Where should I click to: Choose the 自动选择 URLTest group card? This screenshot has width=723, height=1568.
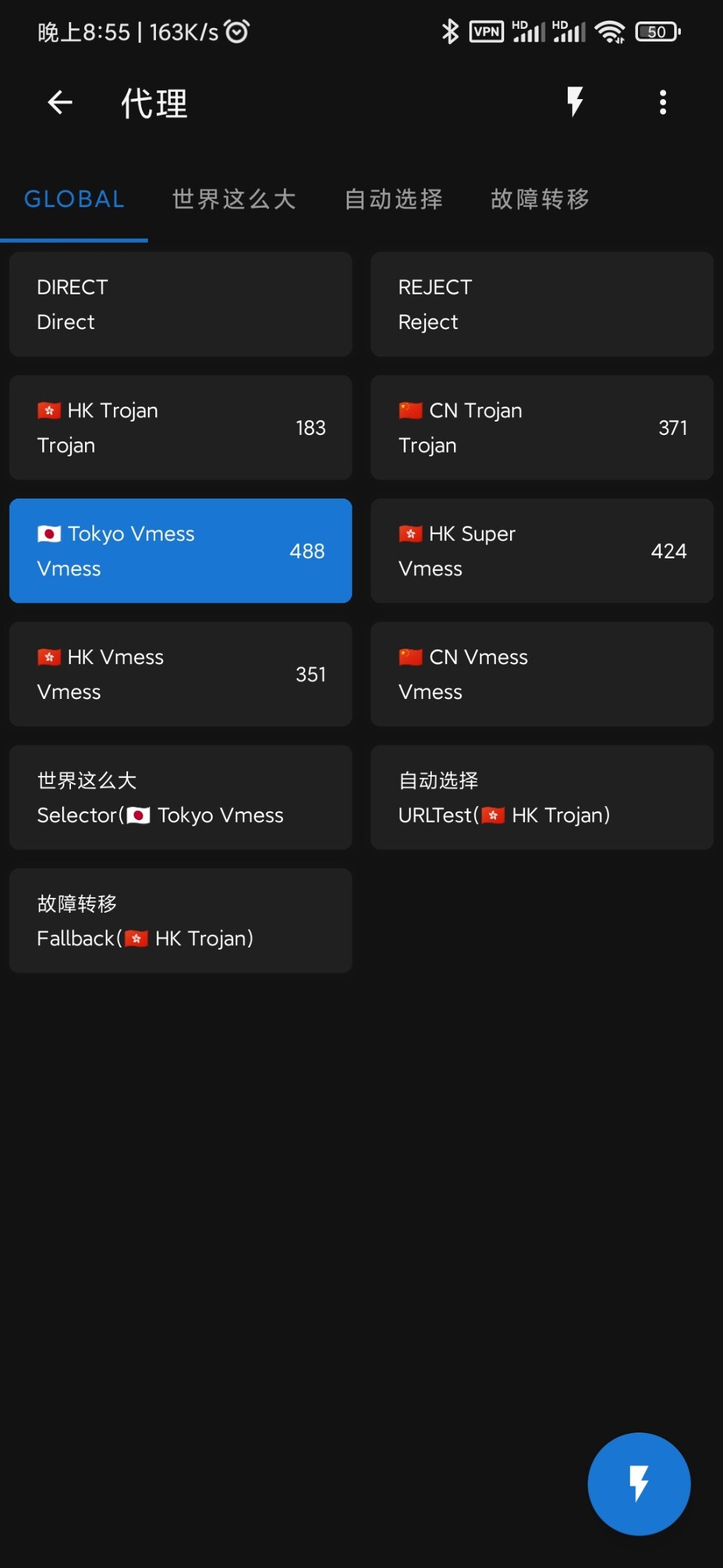[541, 797]
